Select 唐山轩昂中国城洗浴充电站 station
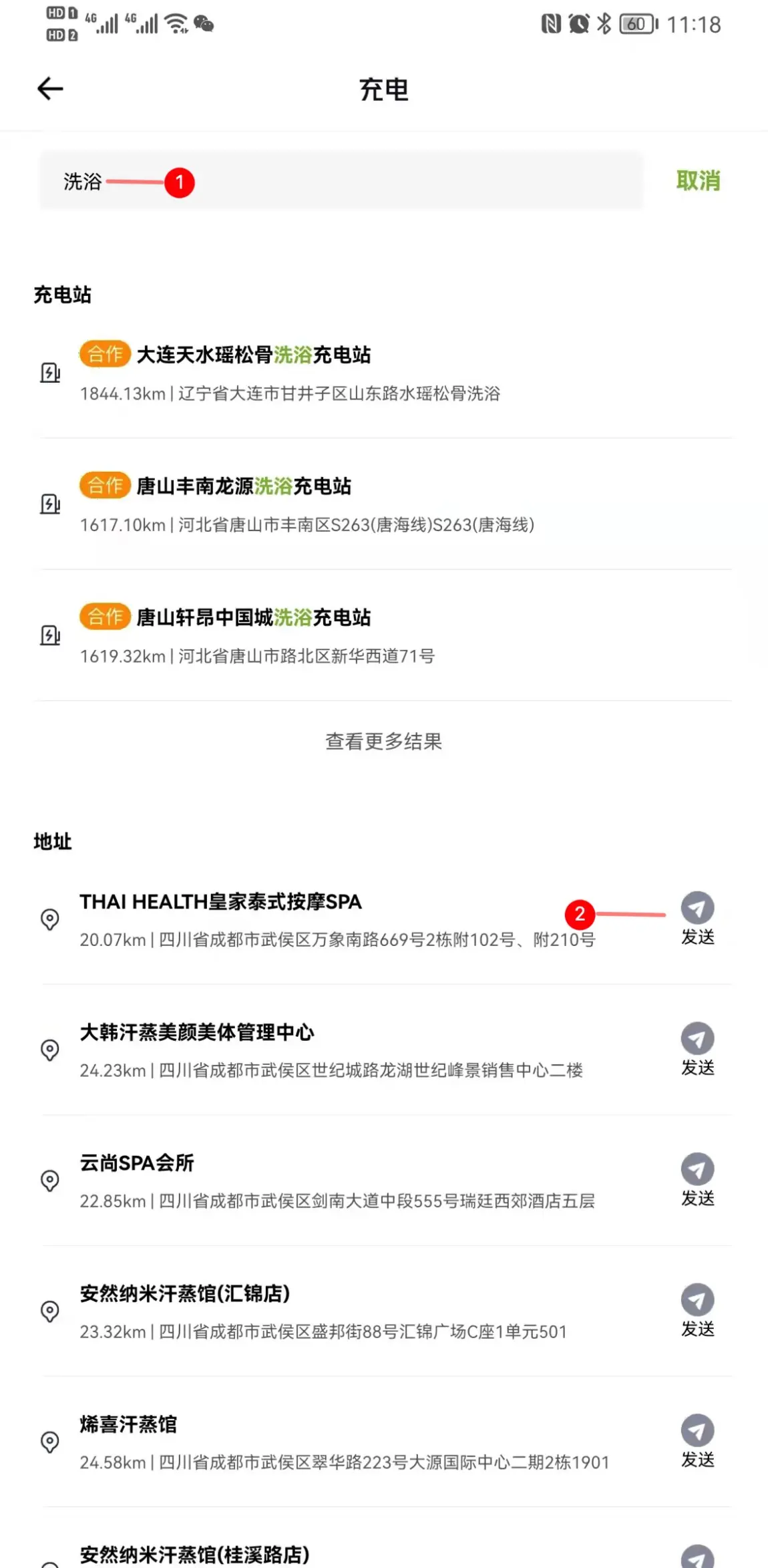This screenshot has height=1568, width=768. tap(384, 635)
